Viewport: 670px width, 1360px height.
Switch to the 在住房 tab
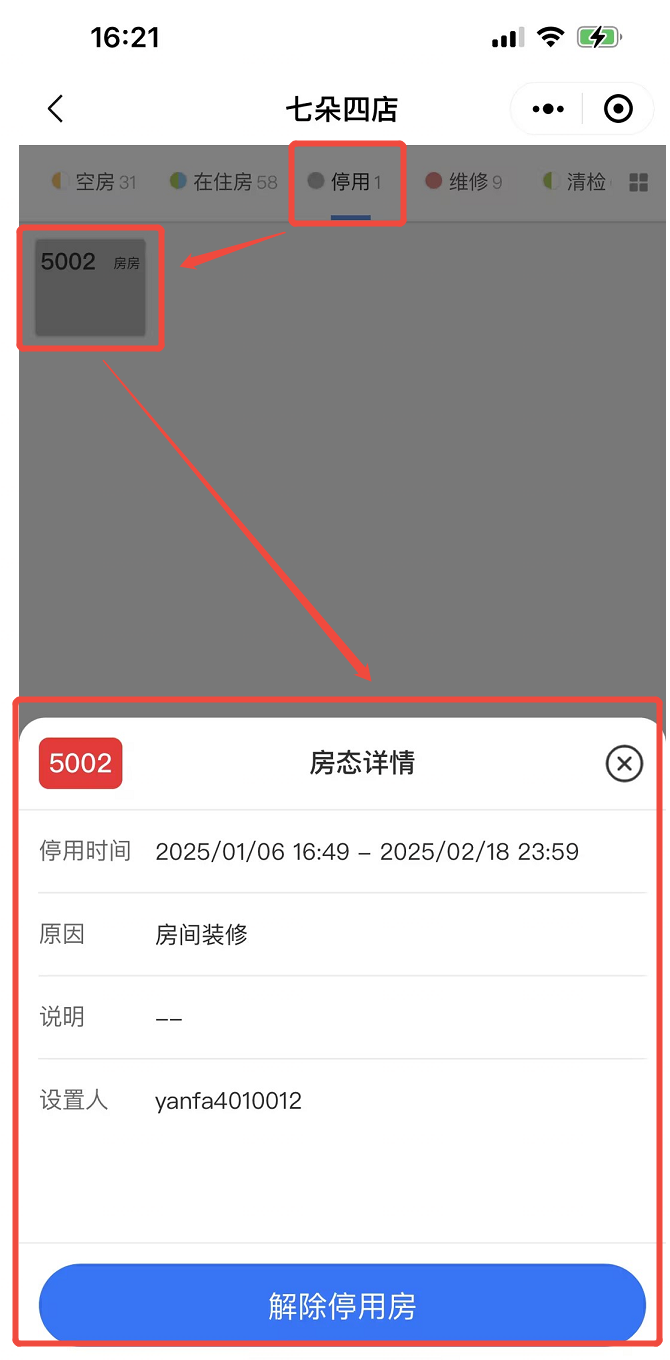click(x=223, y=182)
